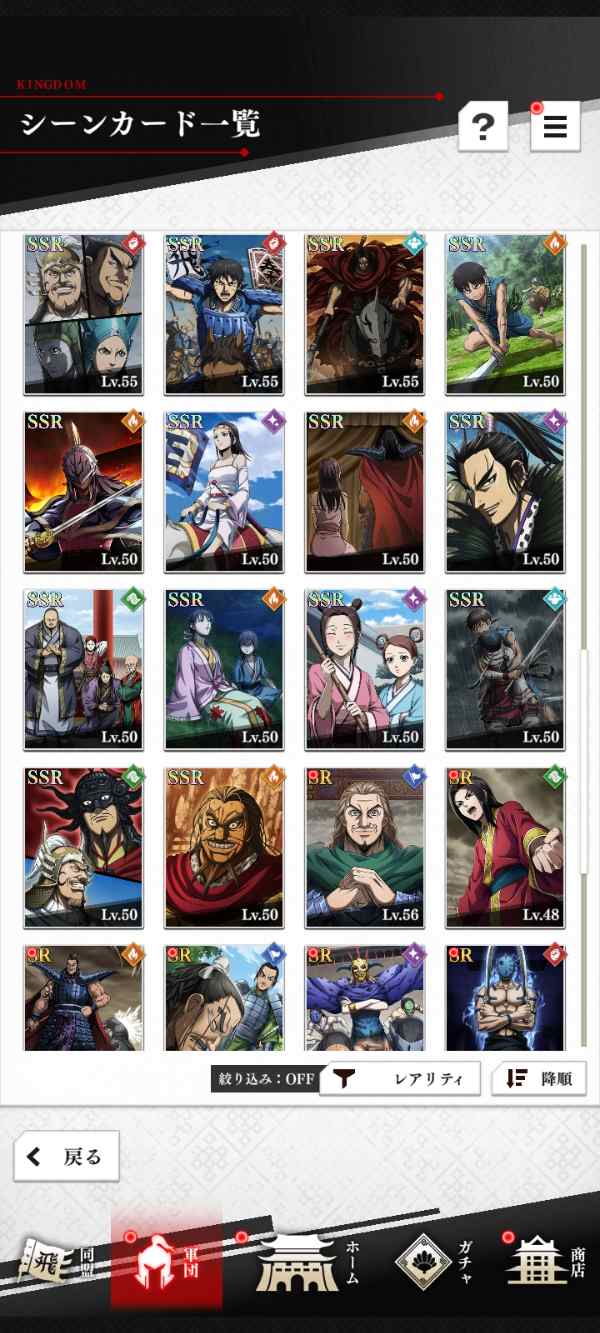Go back with 戻る button

point(67,1157)
